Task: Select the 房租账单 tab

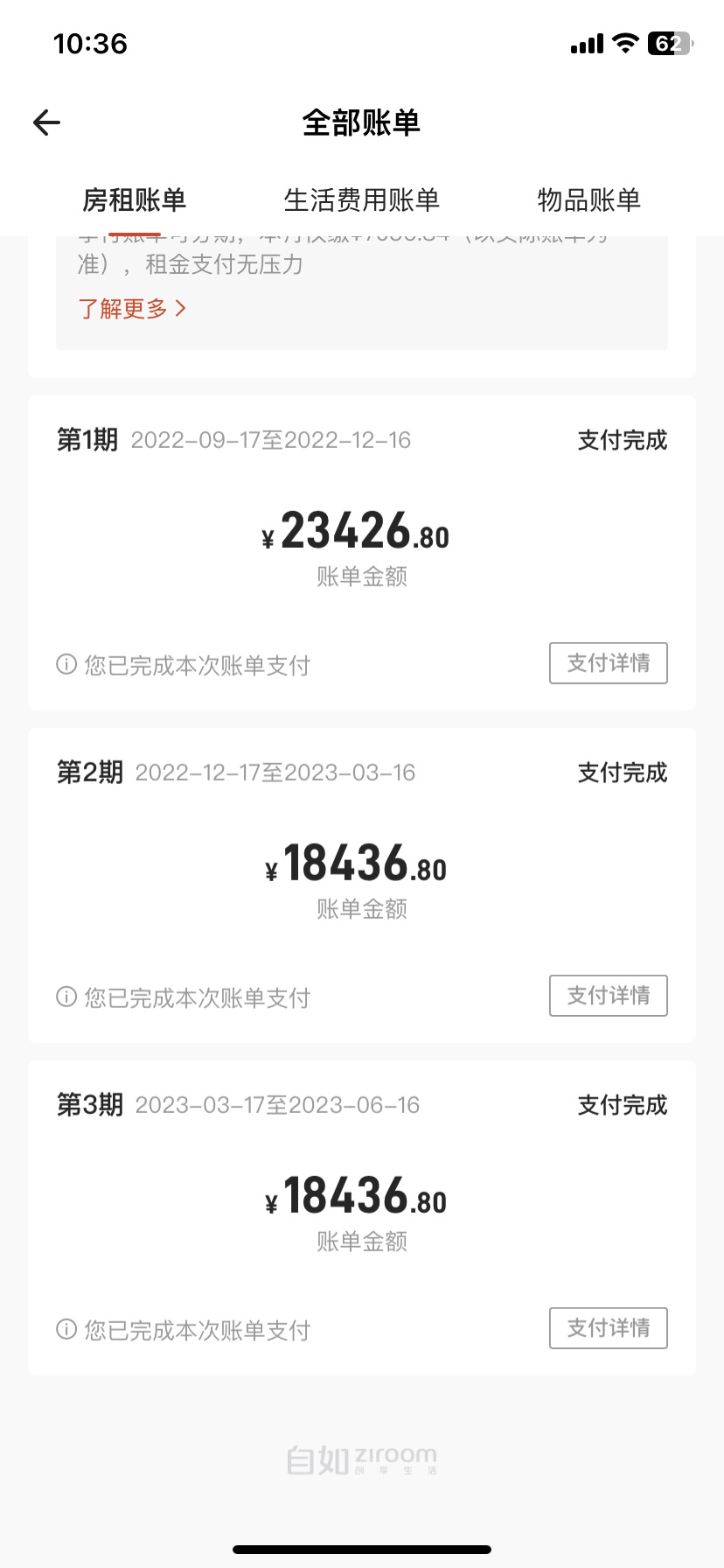Action: [134, 200]
